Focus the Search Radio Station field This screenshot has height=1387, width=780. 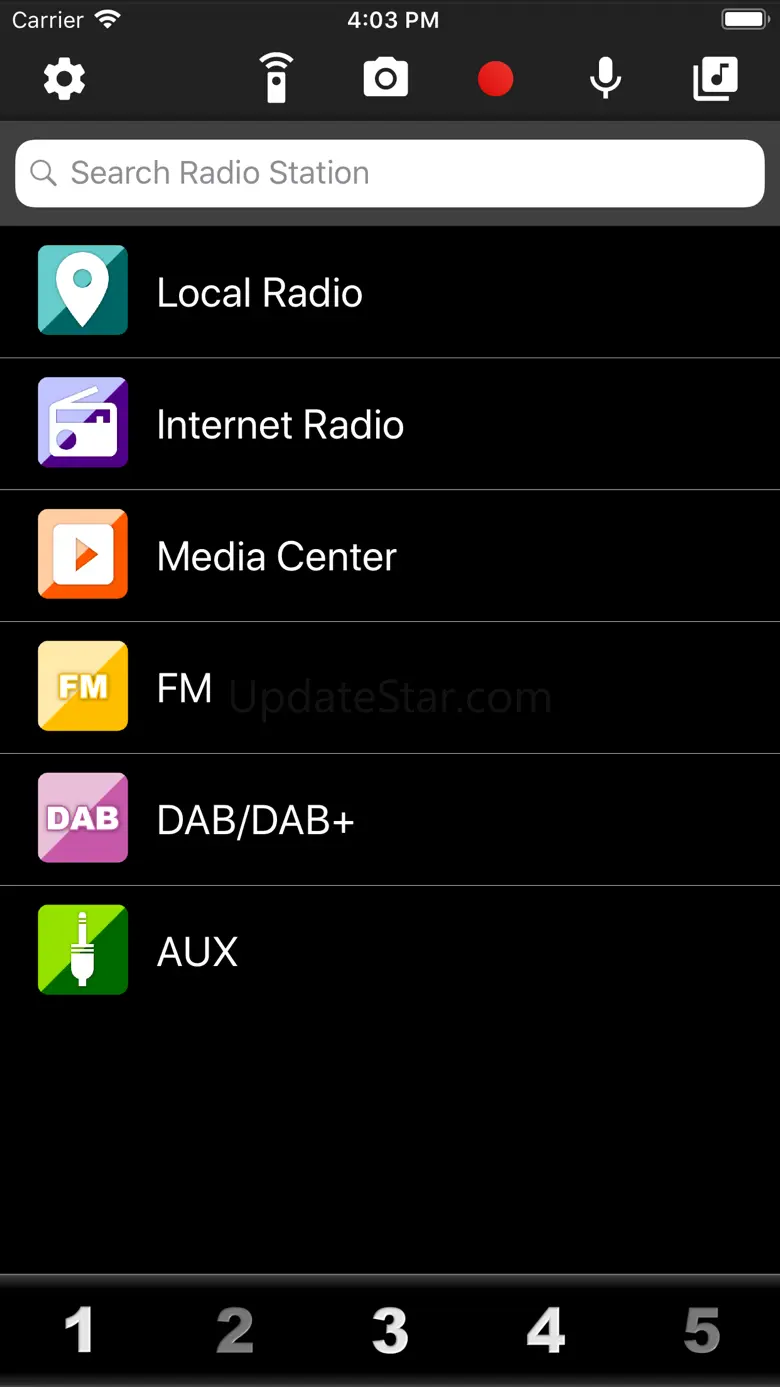(x=390, y=173)
